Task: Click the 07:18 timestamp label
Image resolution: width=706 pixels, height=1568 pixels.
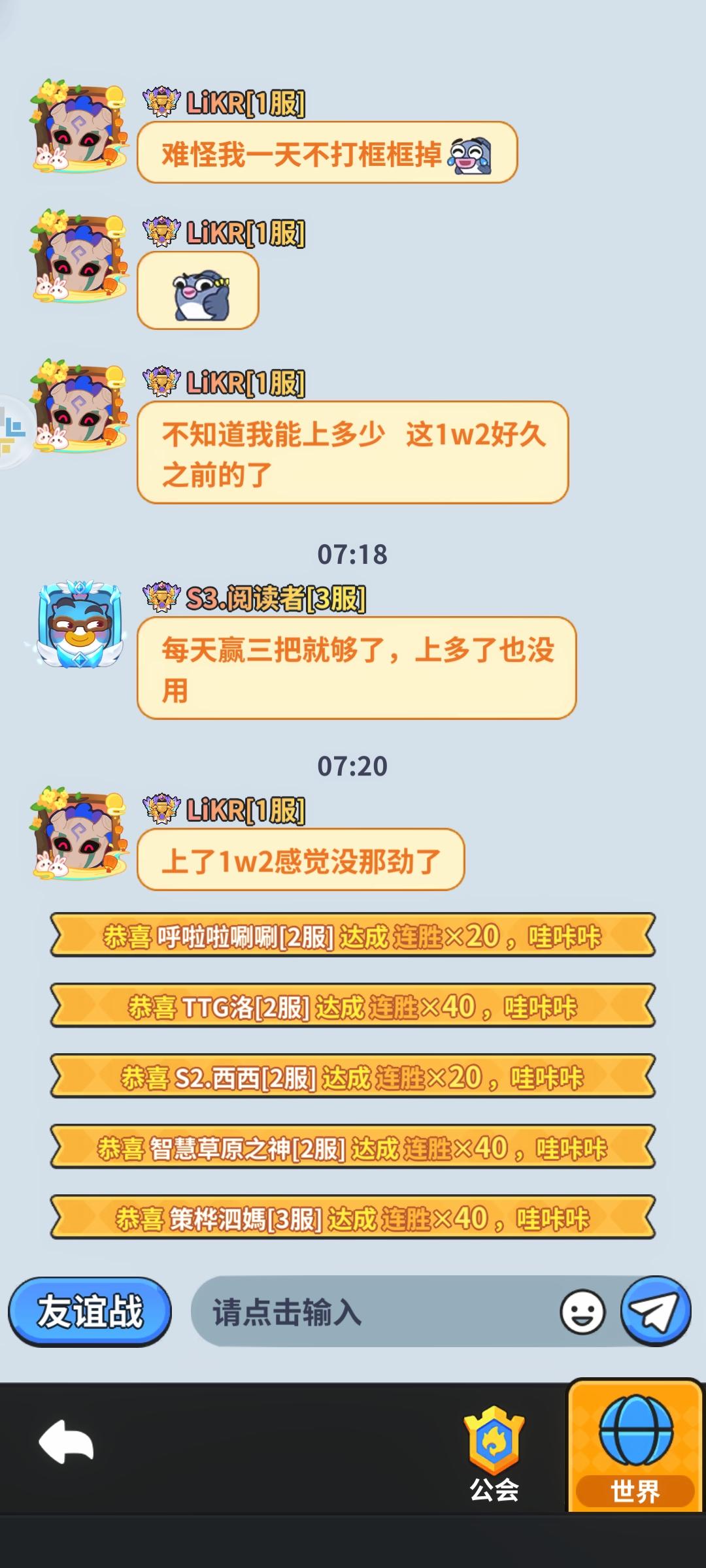Action: point(353,554)
